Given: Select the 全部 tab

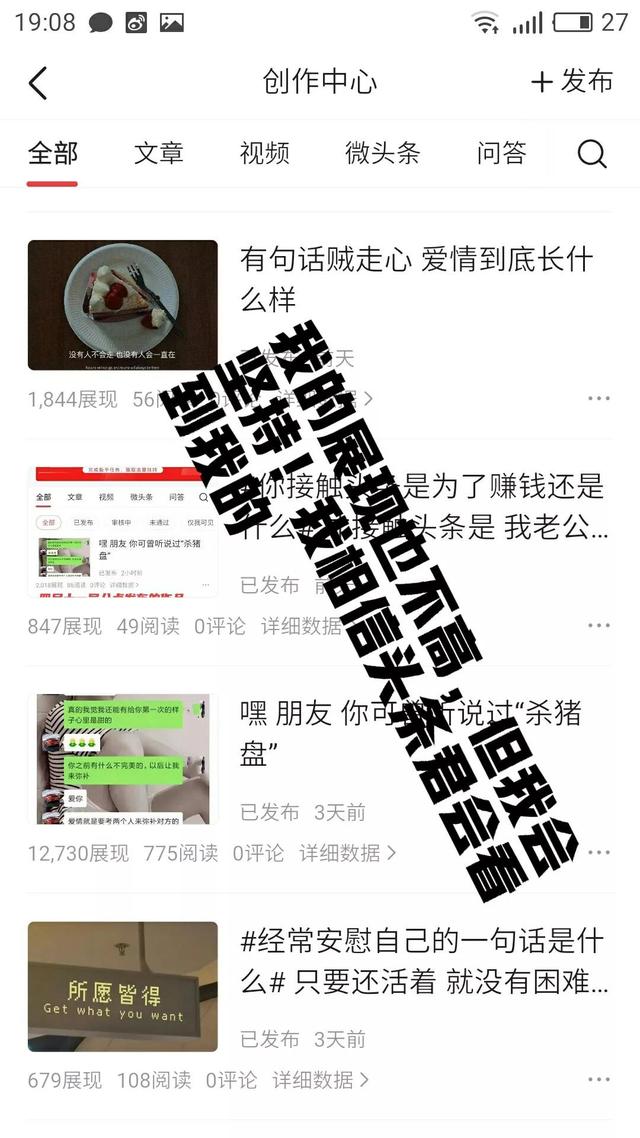Looking at the screenshot, I should 52,153.
